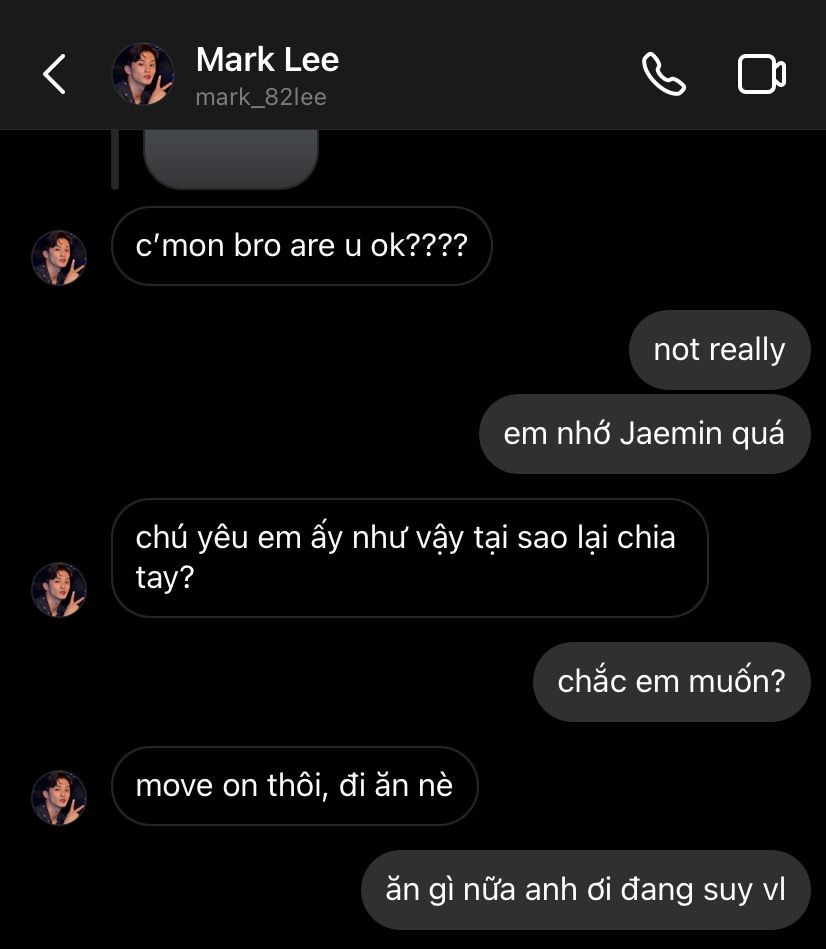Image resolution: width=826 pixels, height=949 pixels.
Task: Go back to the messages list
Action: 54,74
